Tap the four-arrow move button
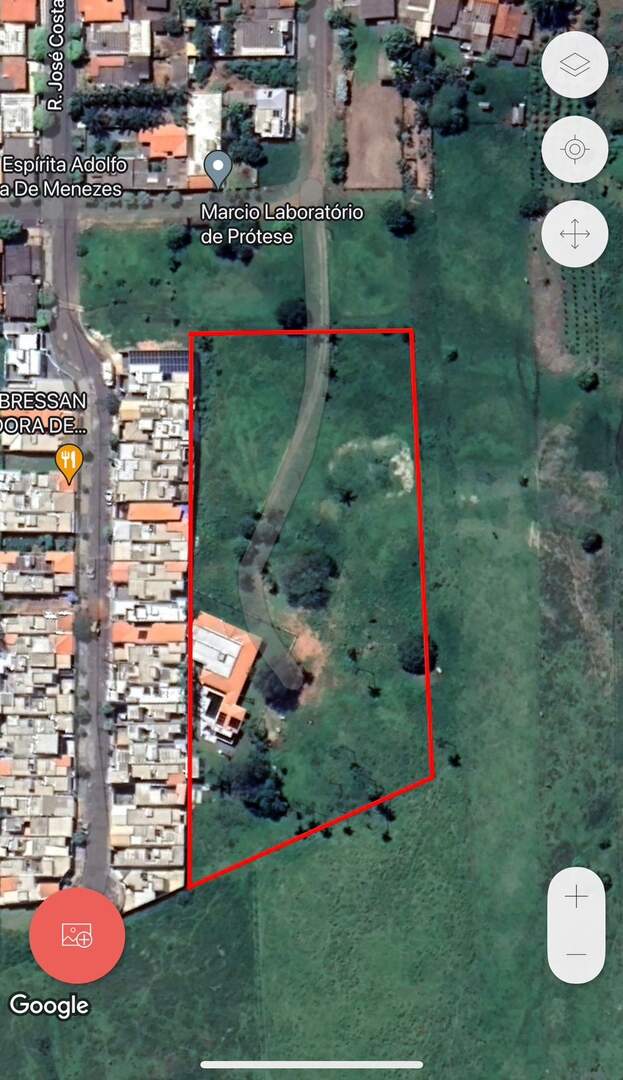623x1080 pixels. click(x=575, y=235)
